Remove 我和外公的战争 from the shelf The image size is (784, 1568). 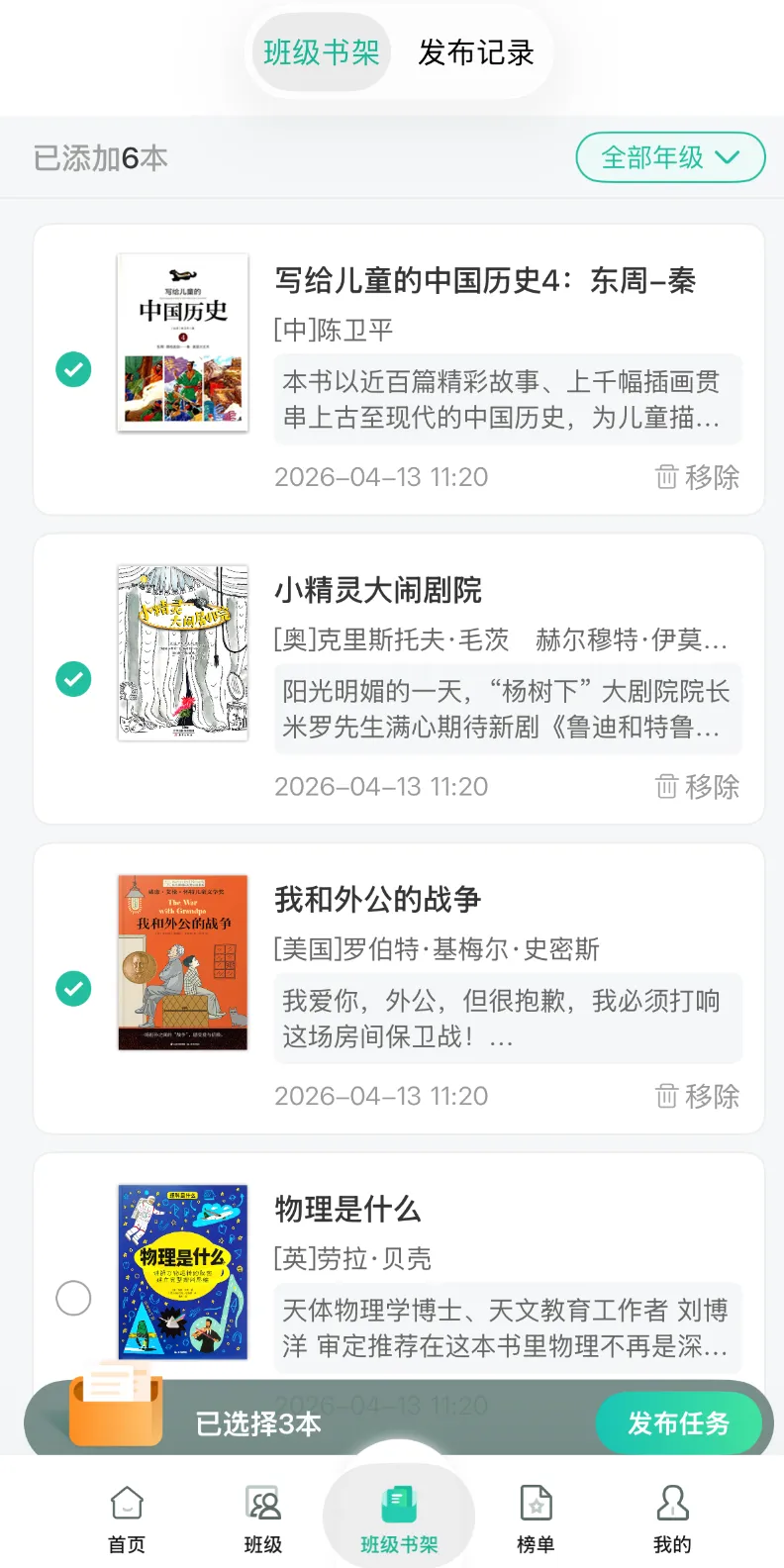tap(698, 1096)
